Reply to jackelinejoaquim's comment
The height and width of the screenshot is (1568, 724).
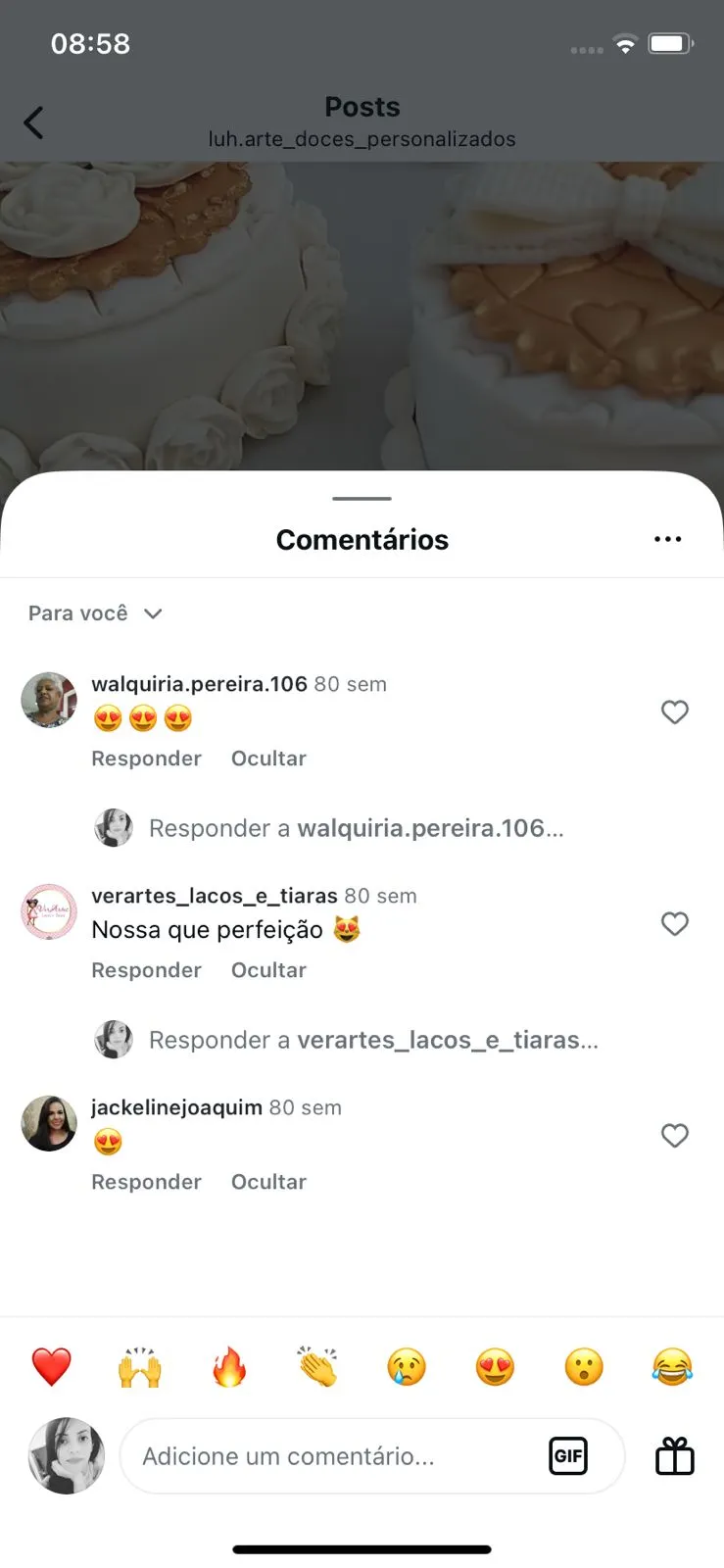[x=146, y=1182]
